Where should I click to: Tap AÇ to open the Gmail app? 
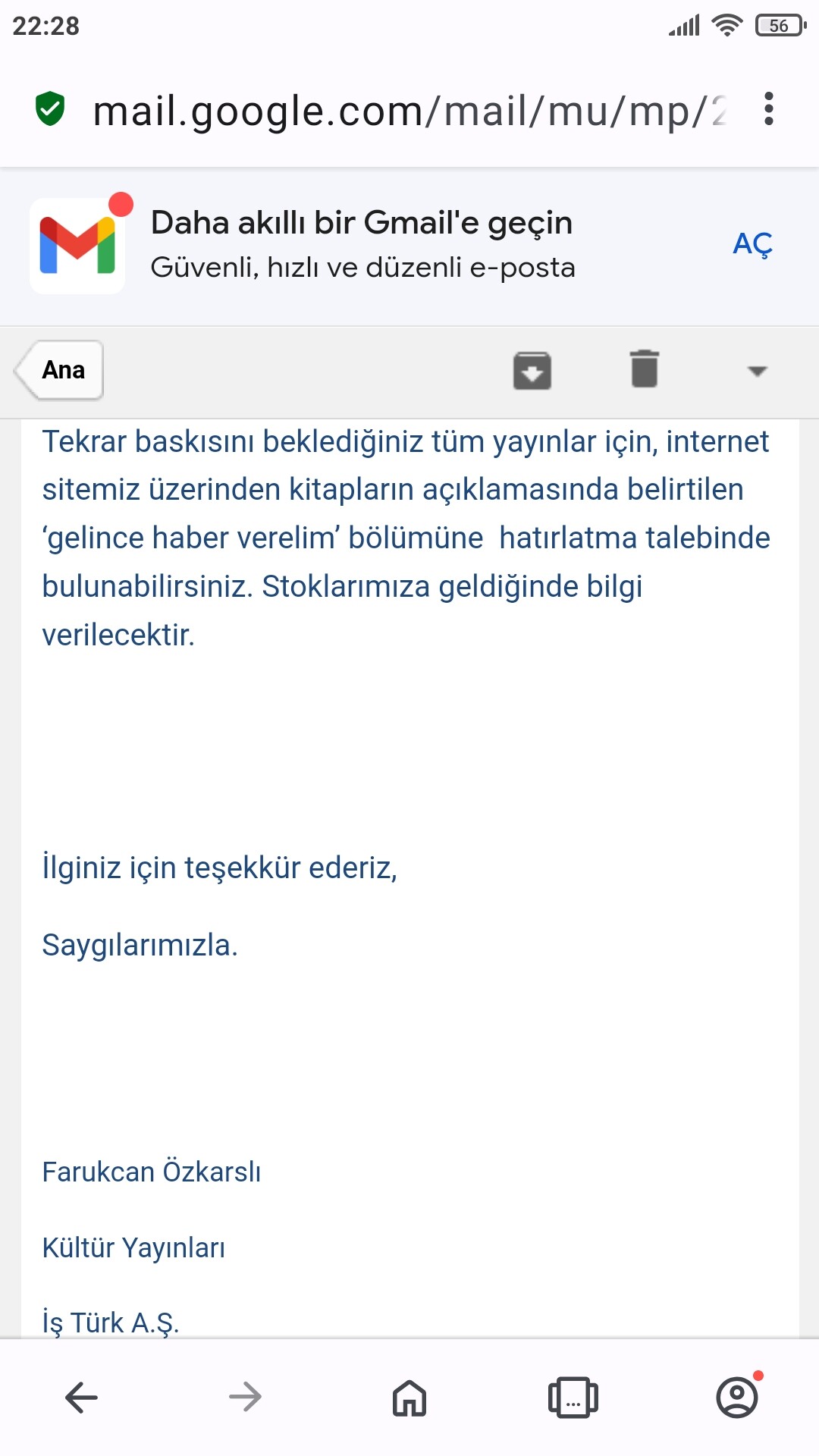(752, 243)
